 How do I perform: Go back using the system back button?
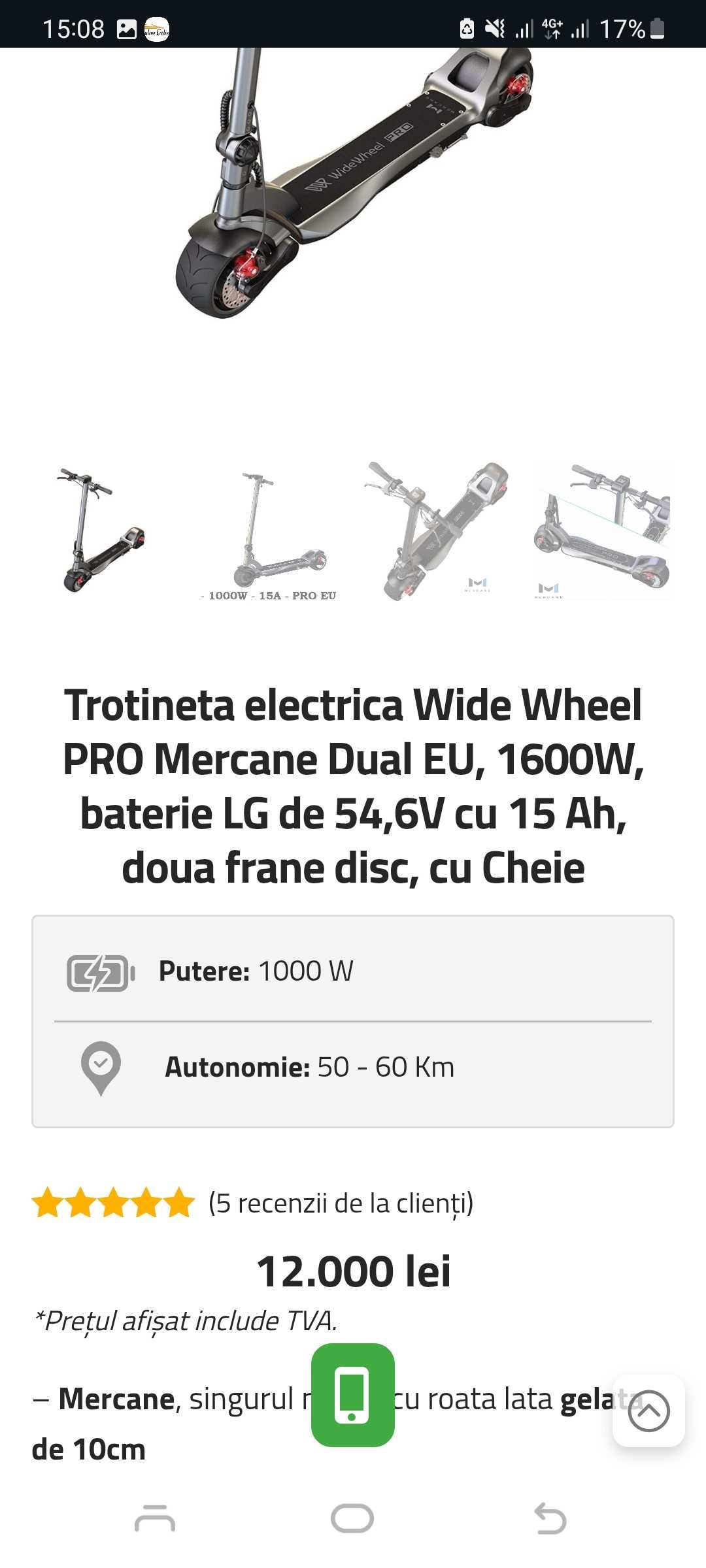[x=550, y=1518]
